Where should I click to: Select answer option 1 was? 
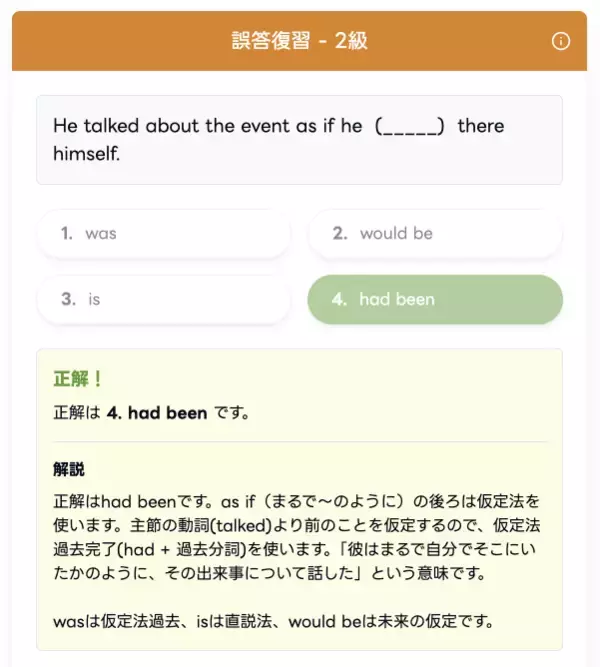point(163,233)
